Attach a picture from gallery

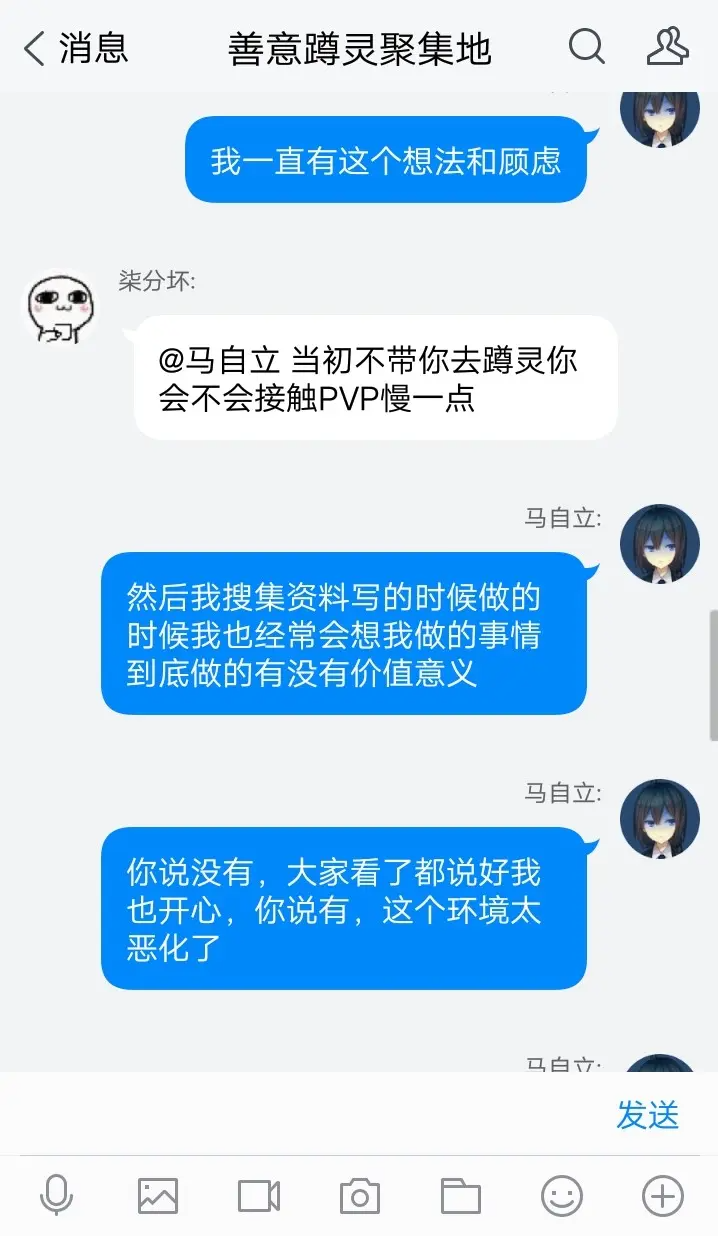157,1195
